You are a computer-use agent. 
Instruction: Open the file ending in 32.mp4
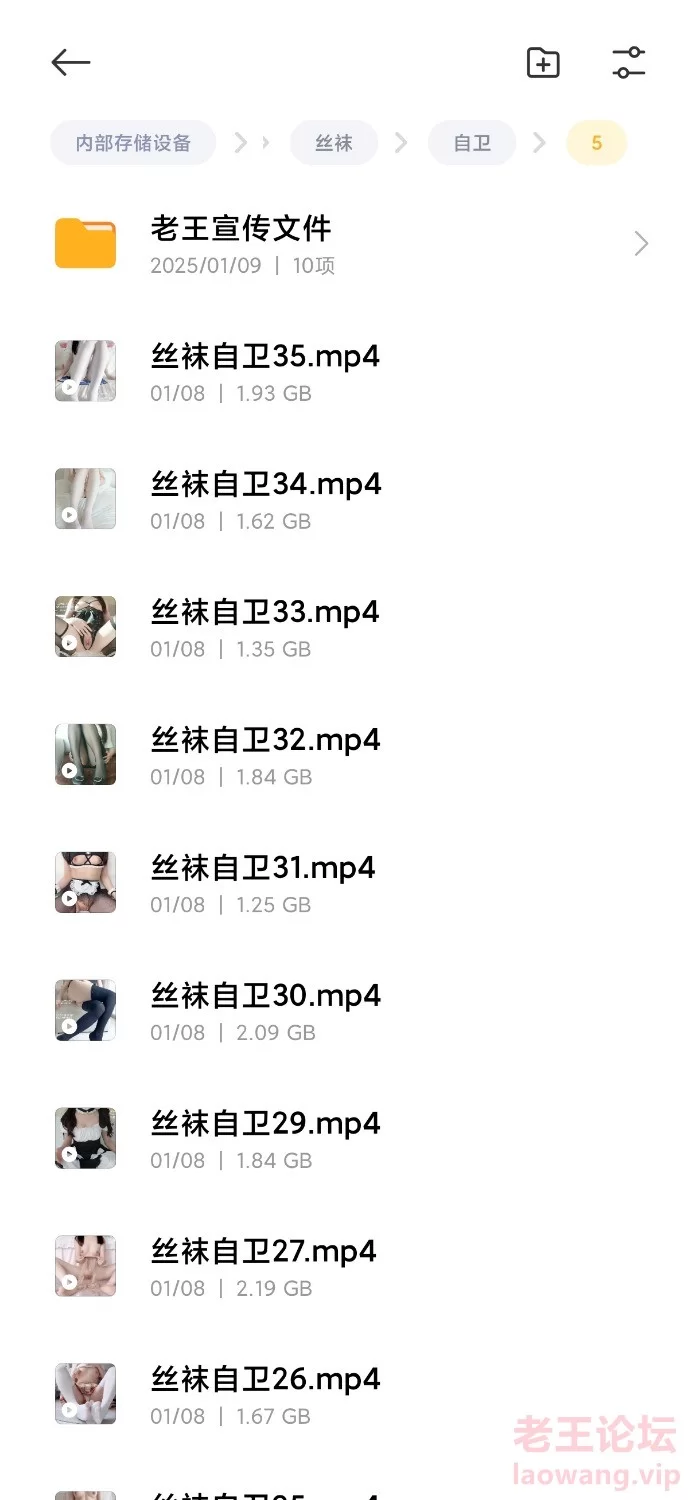265,755
